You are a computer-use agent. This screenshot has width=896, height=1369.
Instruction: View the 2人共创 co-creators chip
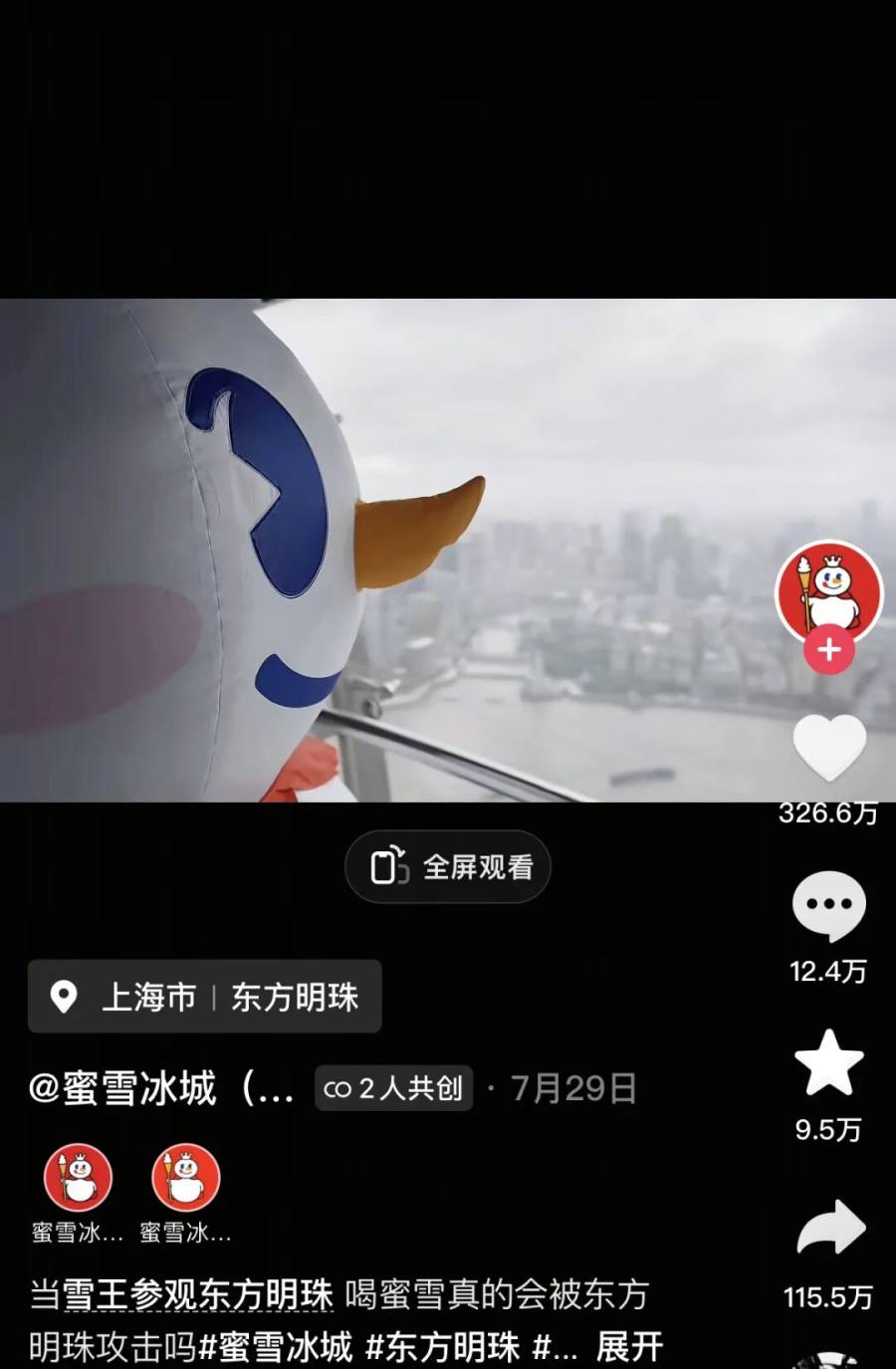pos(393,1088)
